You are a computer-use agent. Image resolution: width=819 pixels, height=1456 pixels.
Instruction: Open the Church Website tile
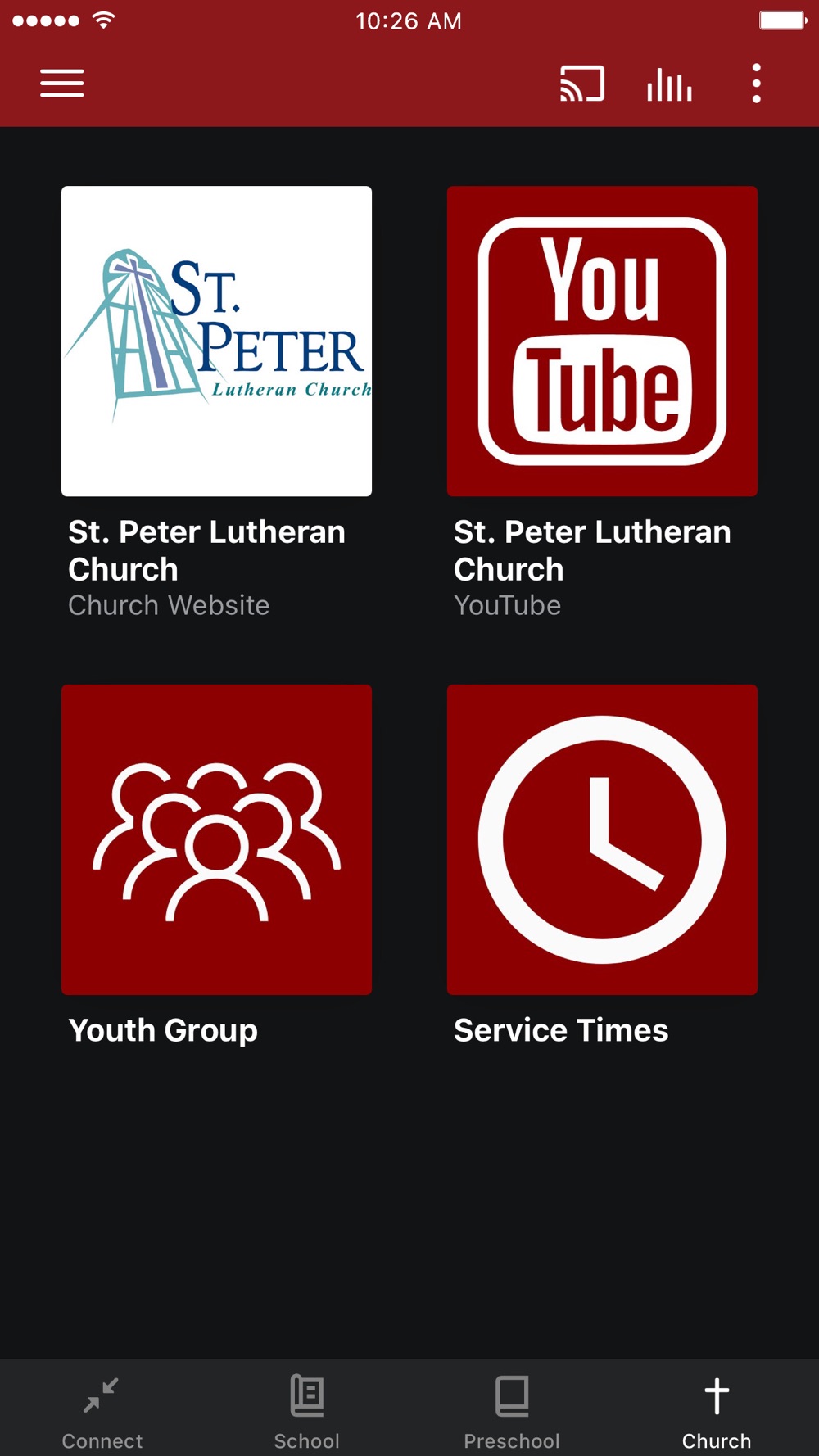click(216, 341)
